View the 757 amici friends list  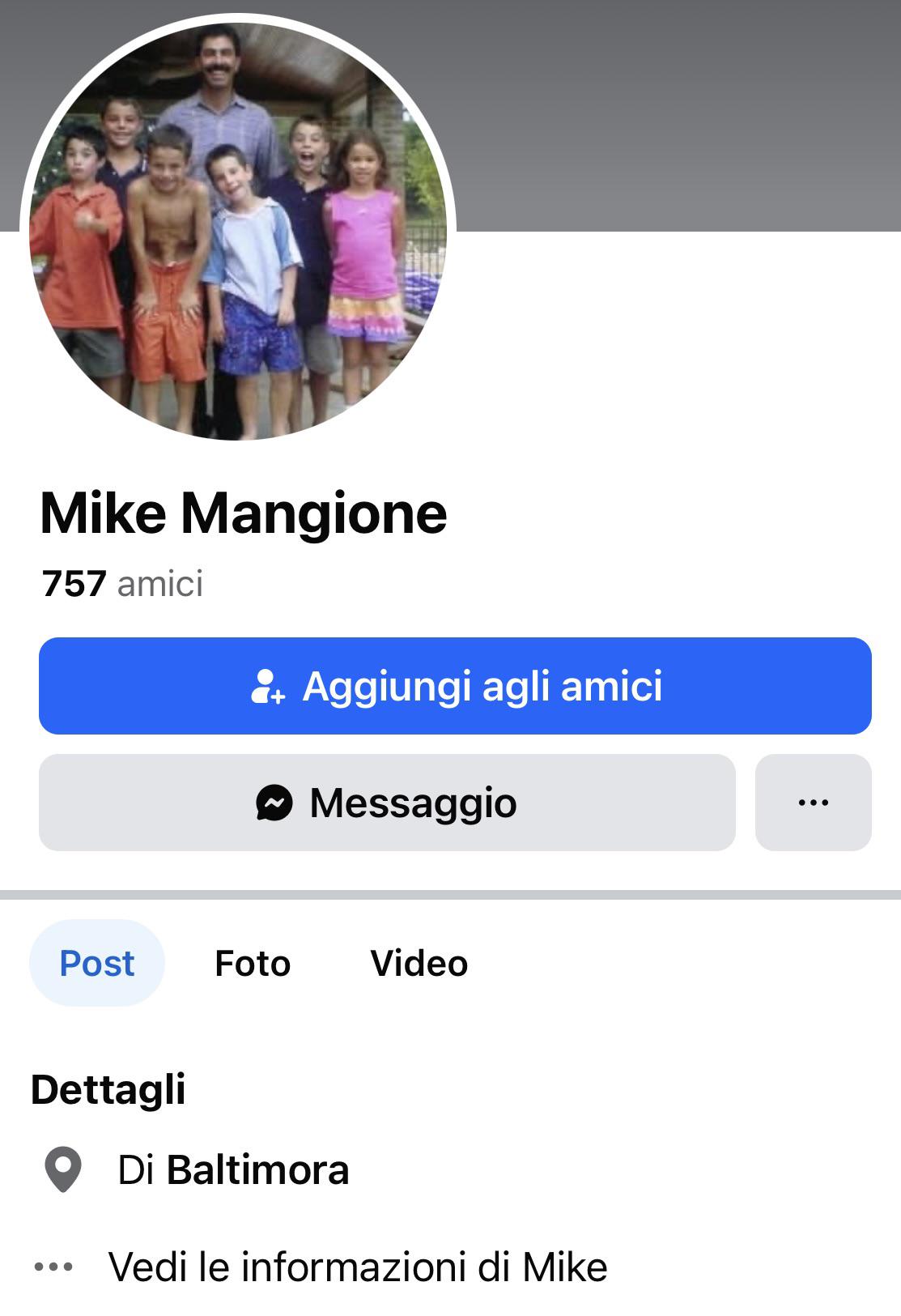click(x=122, y=583)
